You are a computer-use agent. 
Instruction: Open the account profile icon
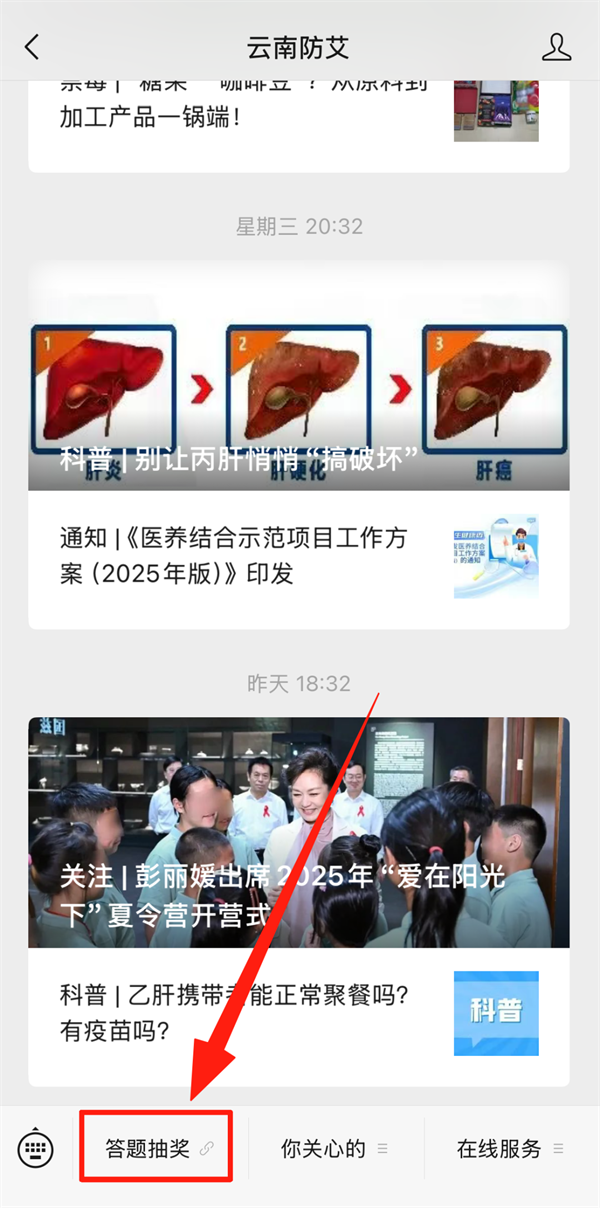click(x=556, y=47)
